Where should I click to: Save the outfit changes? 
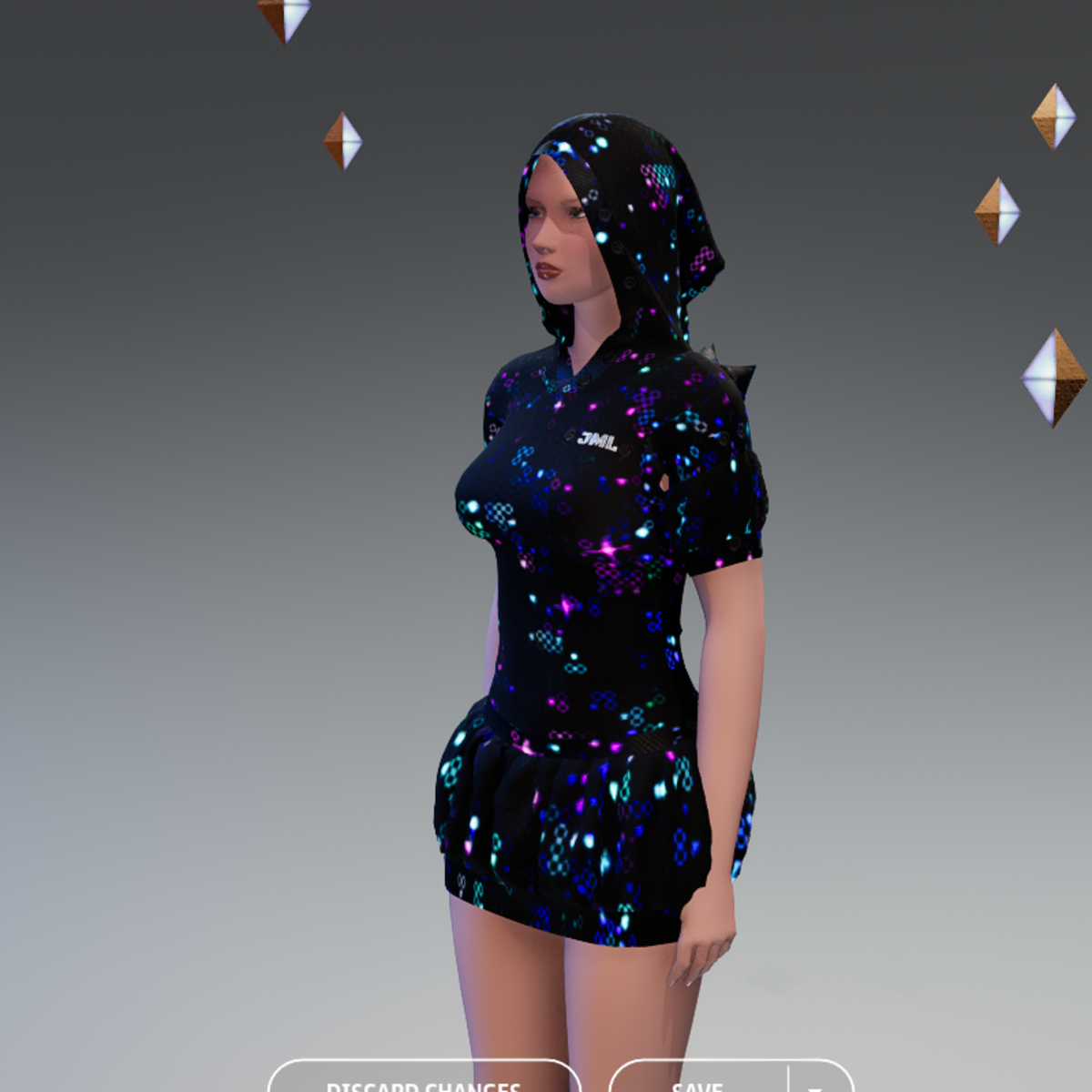(x=696, y=1083)
